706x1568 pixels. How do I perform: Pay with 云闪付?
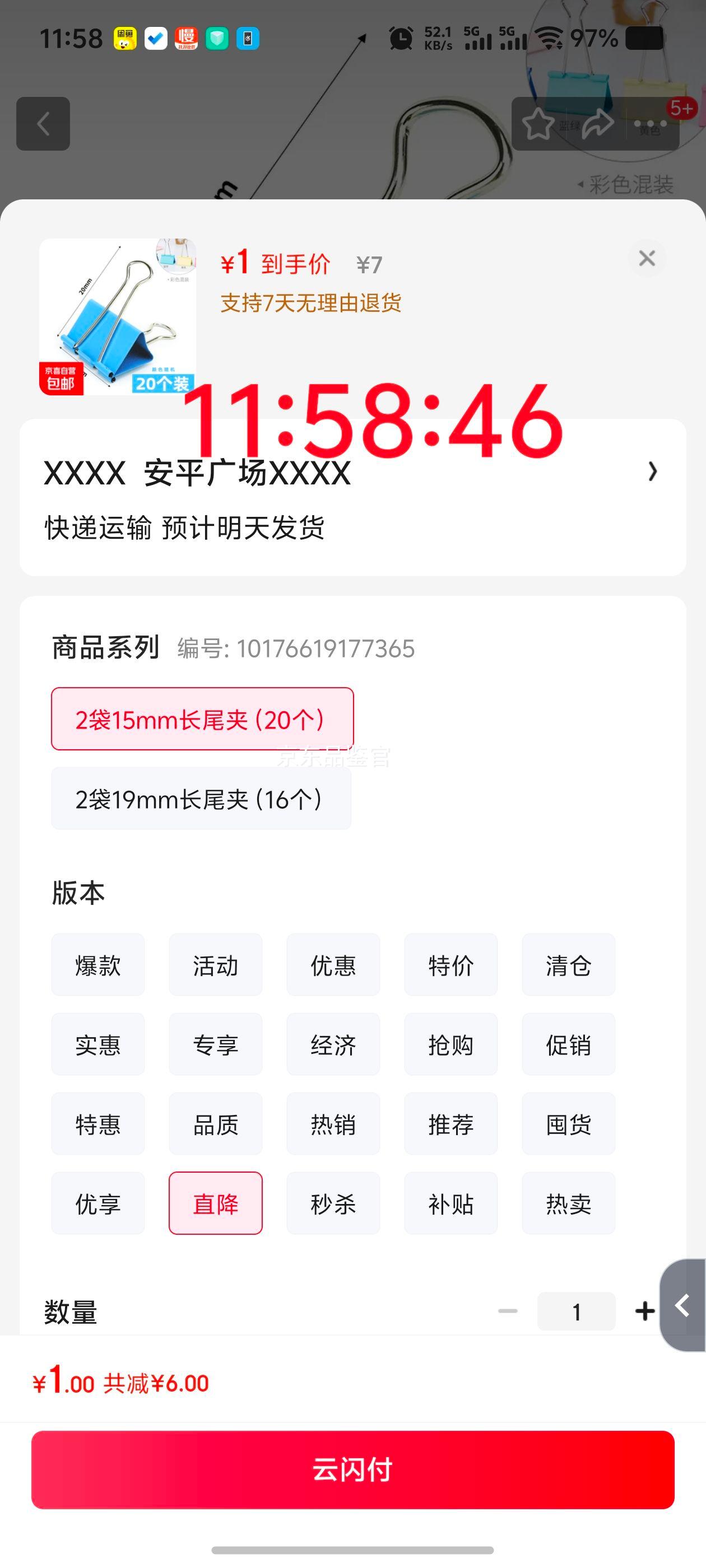pos(352,1469)
